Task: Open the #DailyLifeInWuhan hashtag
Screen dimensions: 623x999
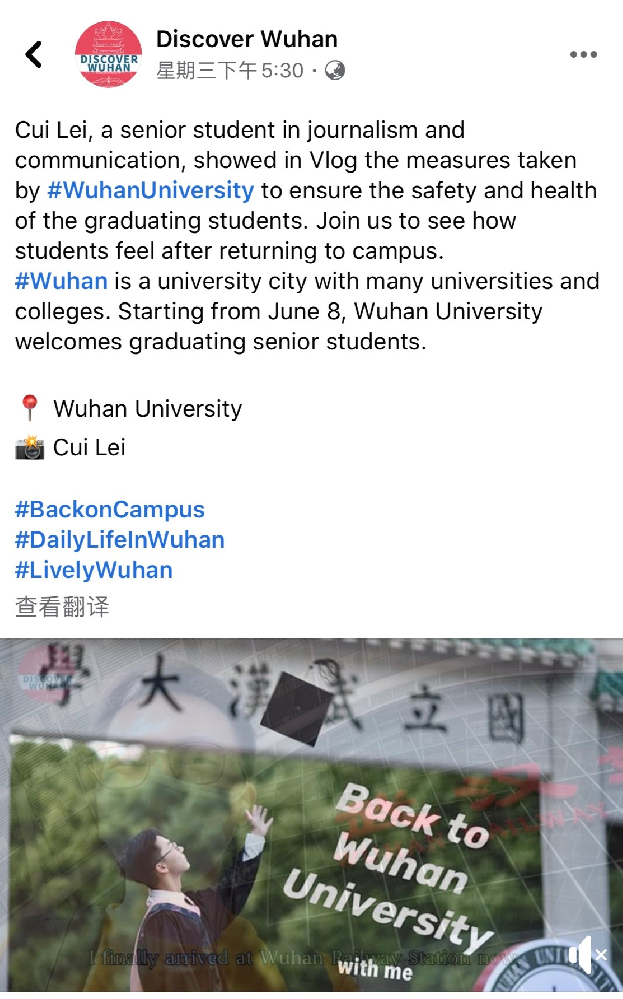Action: click(x=120, y=540)
